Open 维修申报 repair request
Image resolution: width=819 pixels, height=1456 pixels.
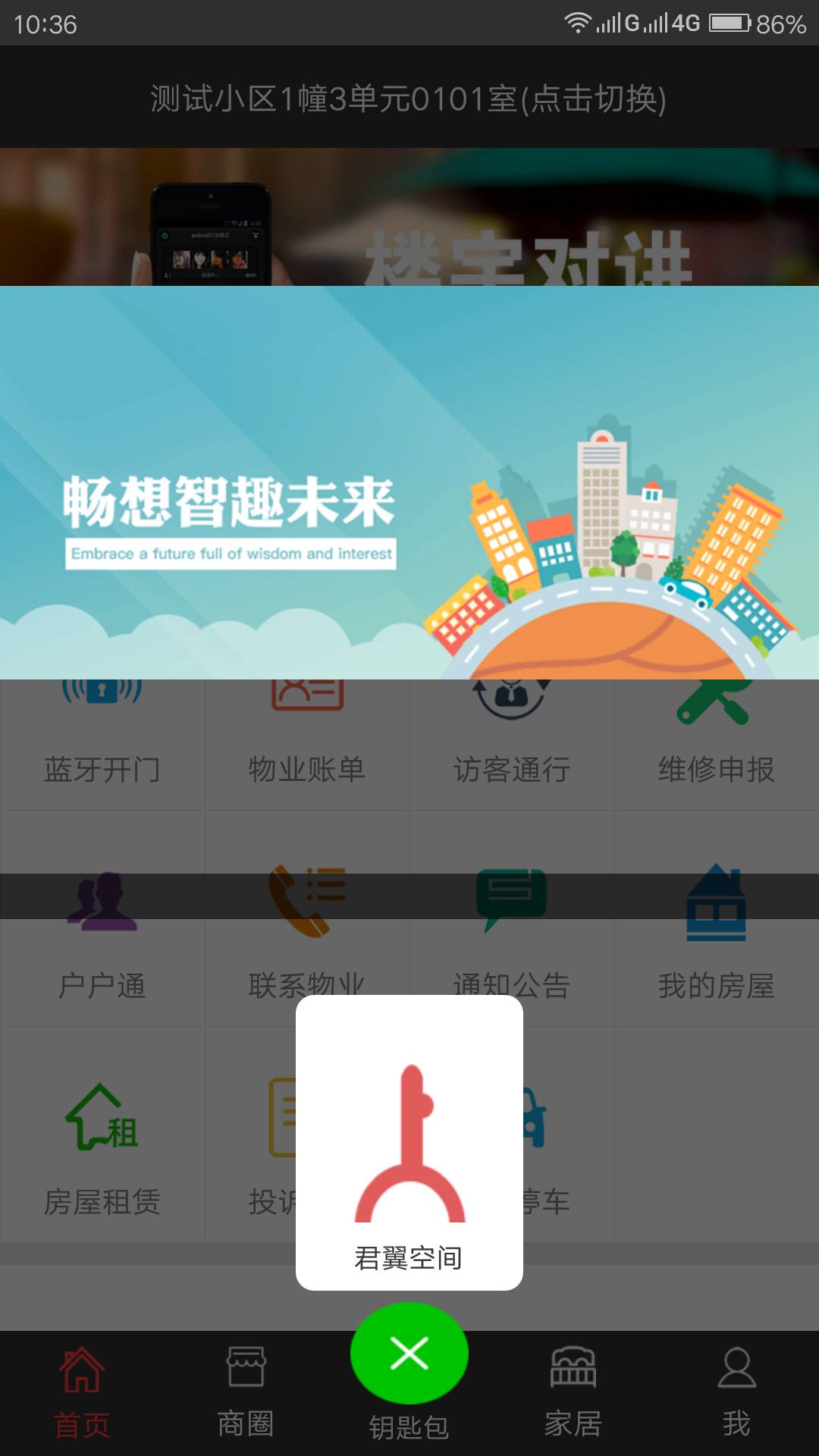tap(716, 743)
